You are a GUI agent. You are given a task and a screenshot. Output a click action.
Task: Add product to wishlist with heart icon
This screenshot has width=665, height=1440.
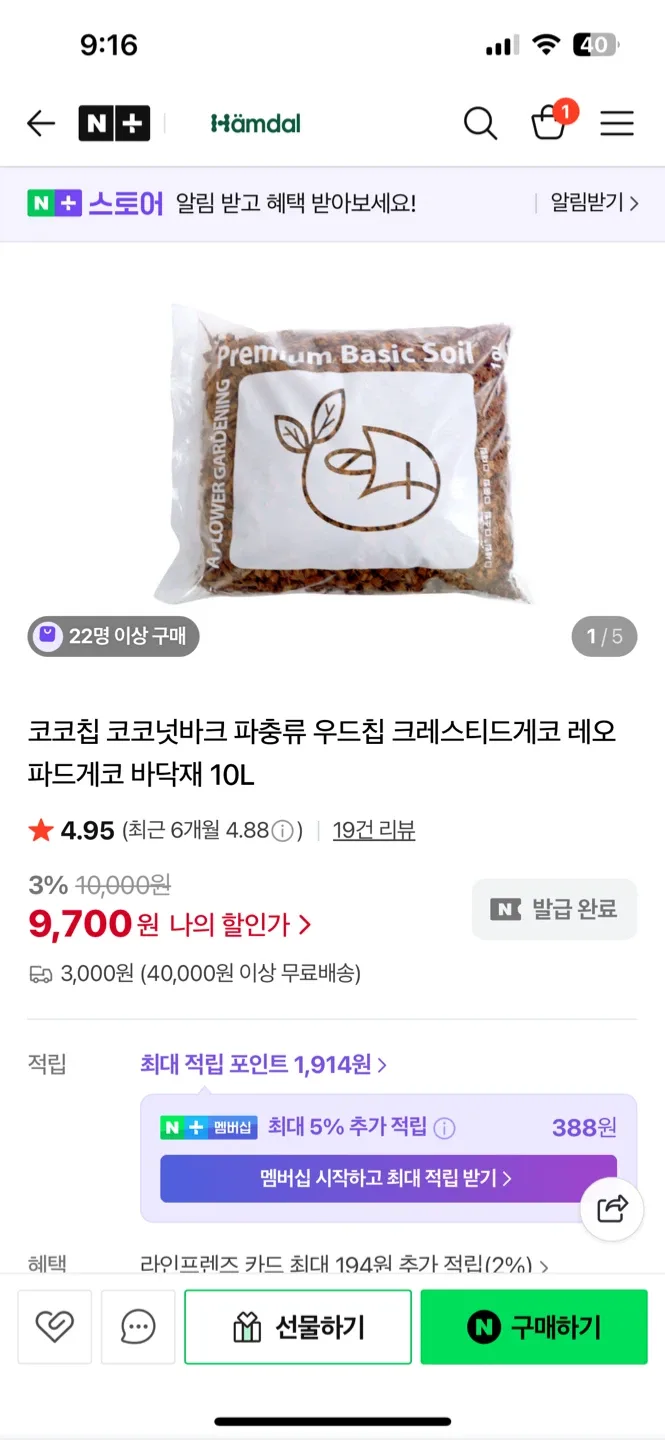click(54, 1327)
